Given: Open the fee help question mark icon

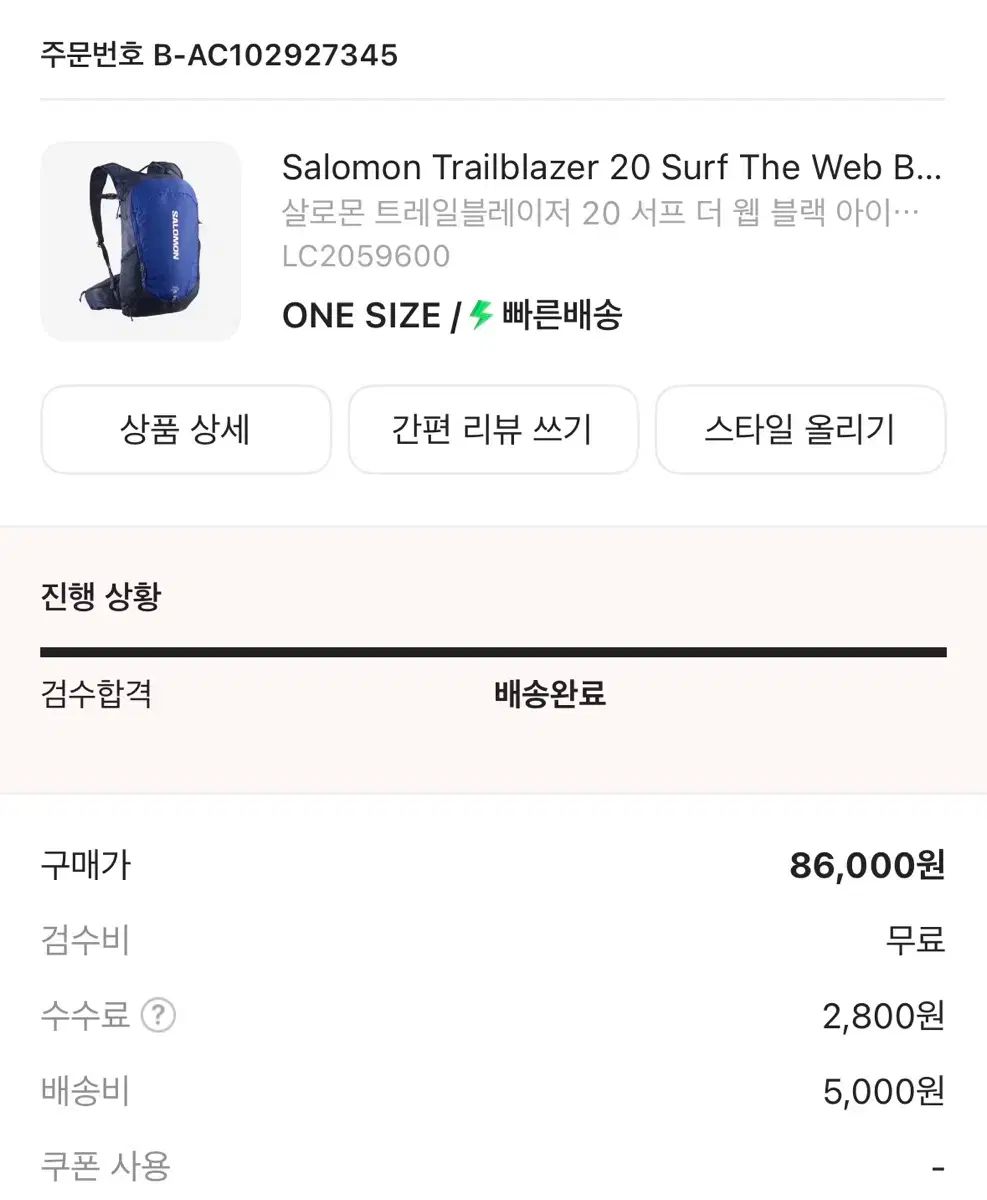Looking at the screenshot, I should click(x=158, y=1016).
